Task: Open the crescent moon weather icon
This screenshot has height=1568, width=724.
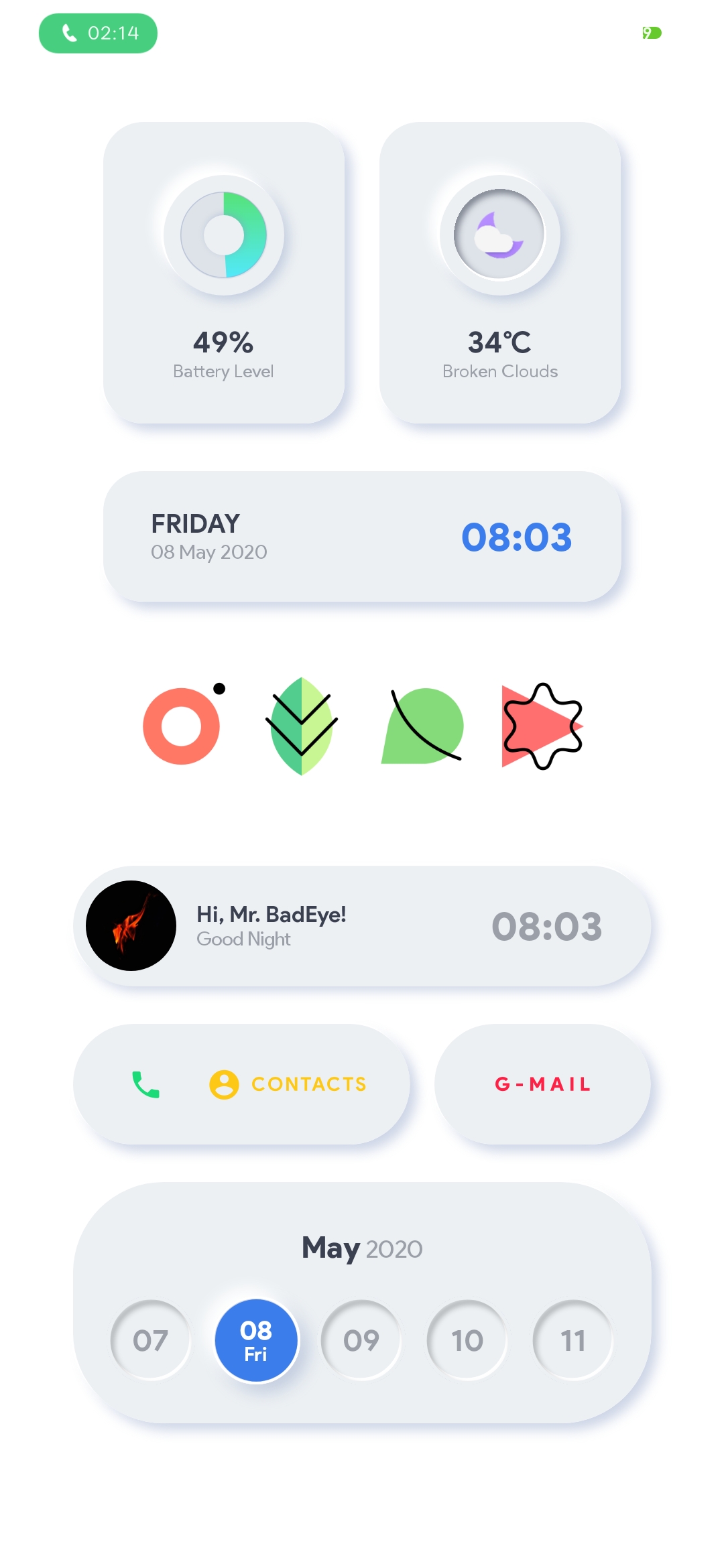Action: (499, 235)
